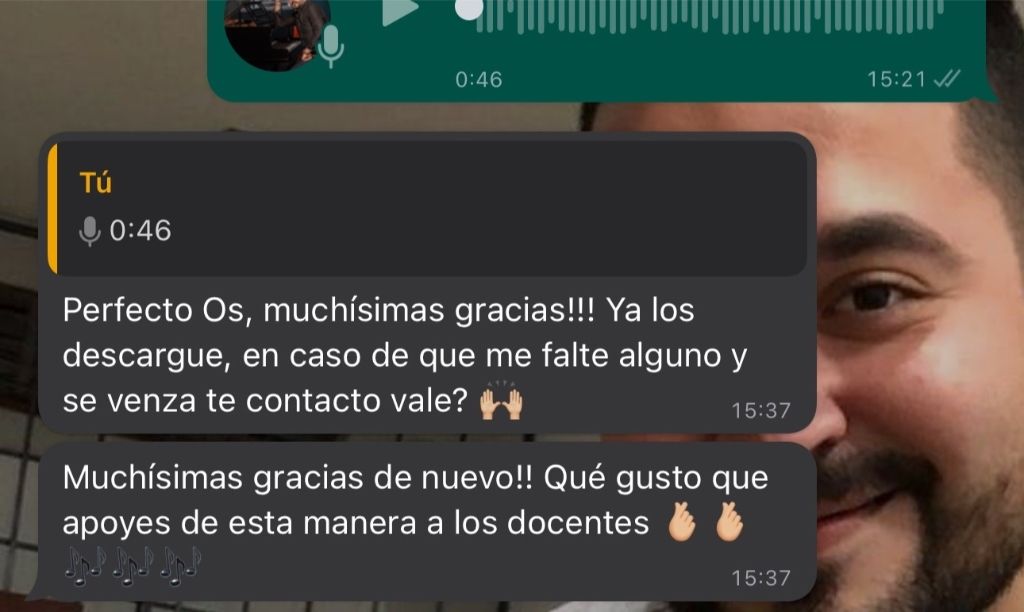Play the 0:46 voice message

[x=400, y=12]
